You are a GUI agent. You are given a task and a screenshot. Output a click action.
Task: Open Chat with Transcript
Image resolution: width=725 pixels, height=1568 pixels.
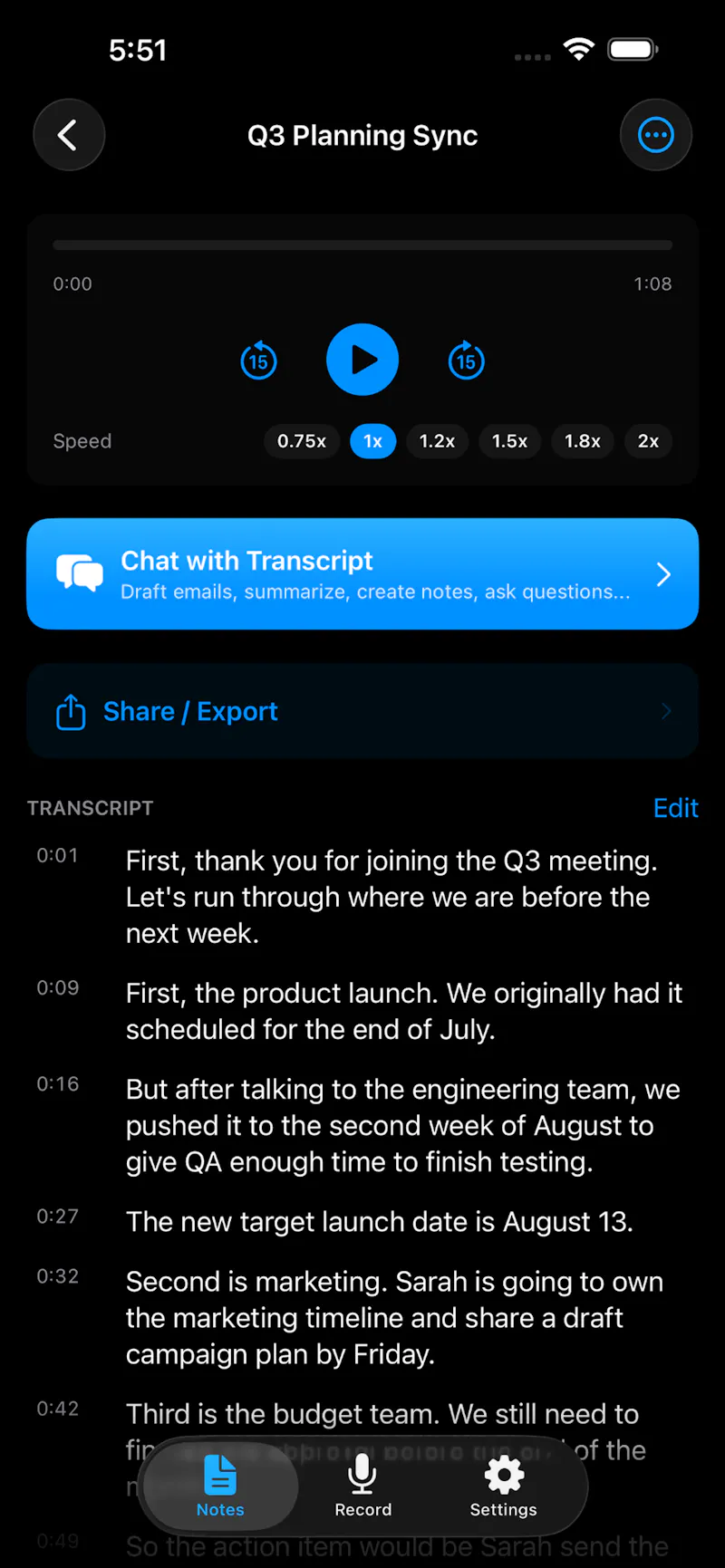pos(362,573)
